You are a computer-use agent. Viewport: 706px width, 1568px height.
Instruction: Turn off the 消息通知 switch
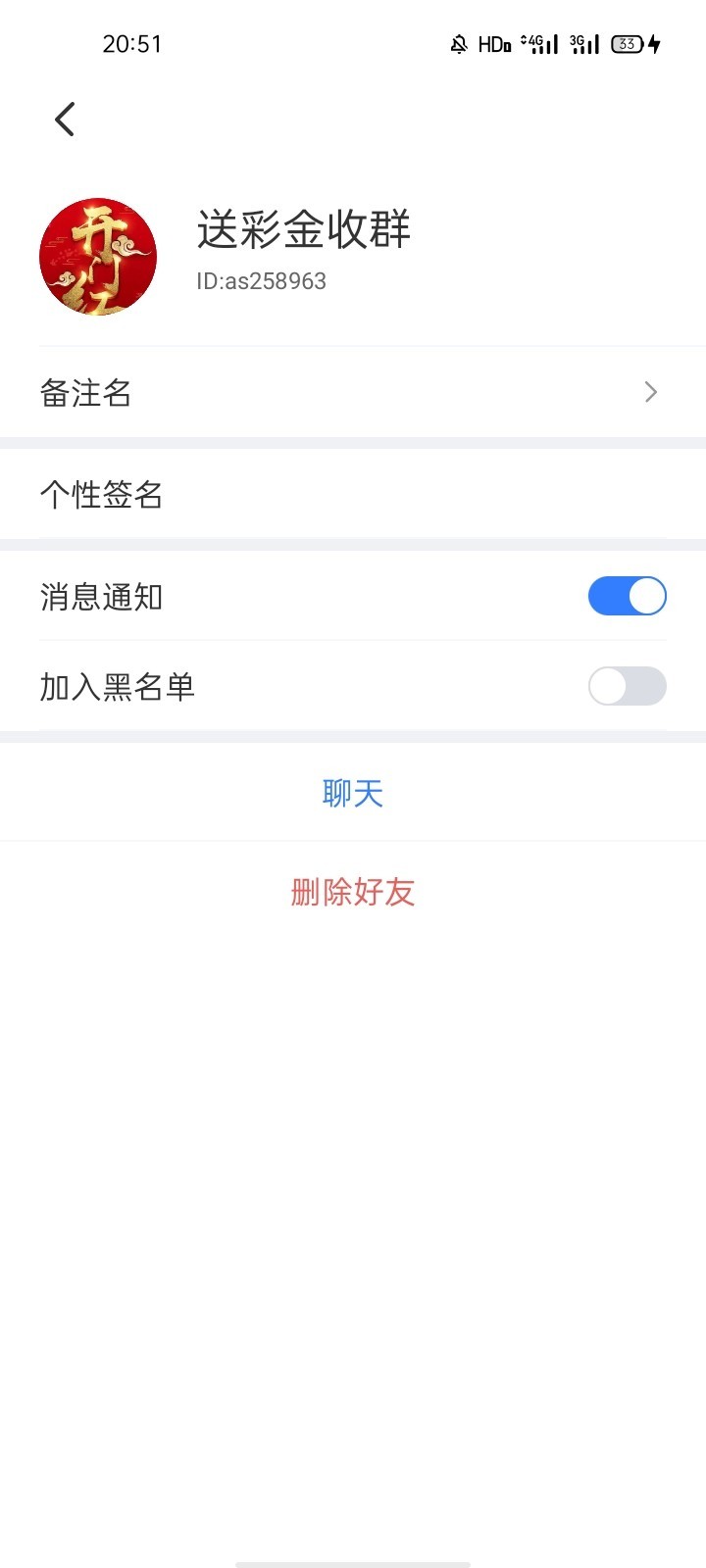[x=627, y=596]
